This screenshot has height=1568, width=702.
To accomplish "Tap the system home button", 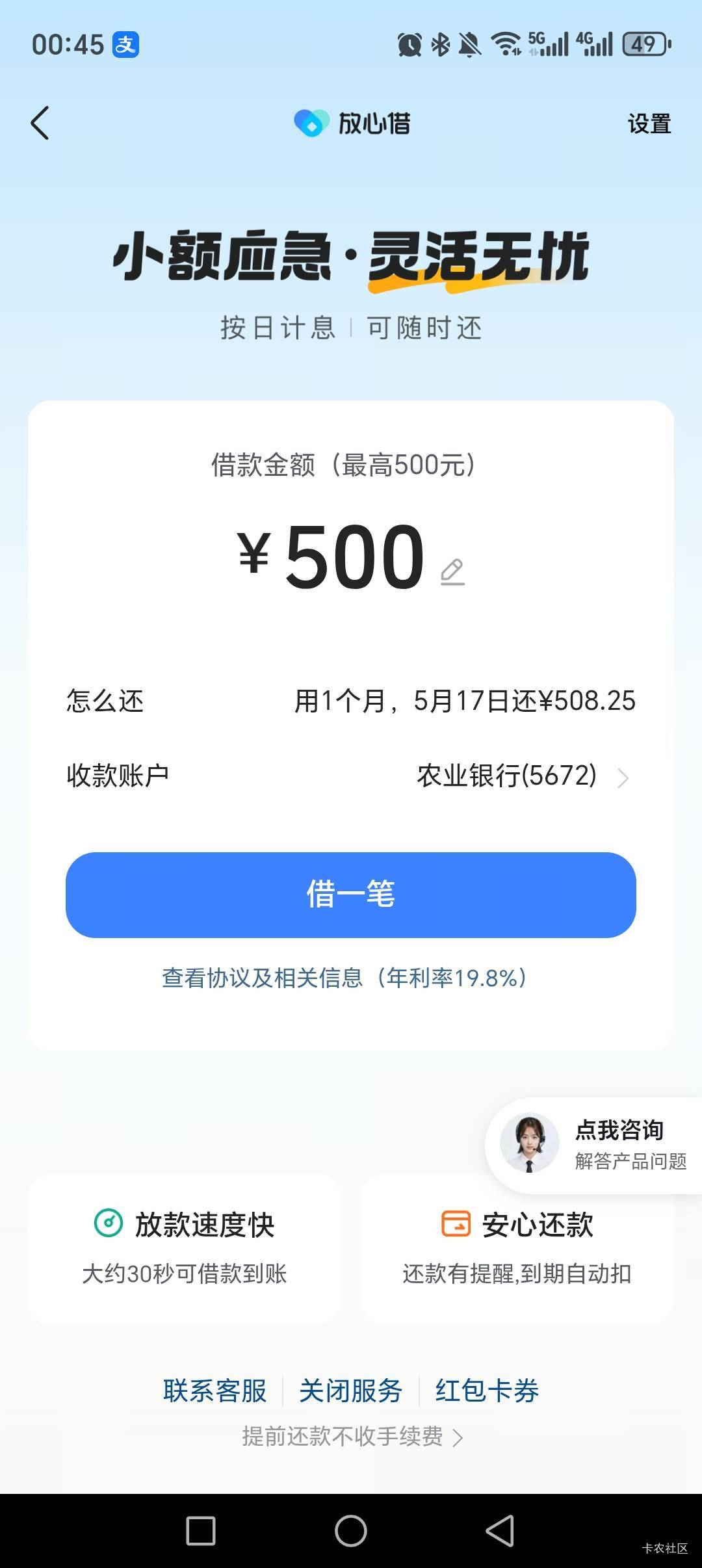I will pyautogui.click(x=351, y=1530).
